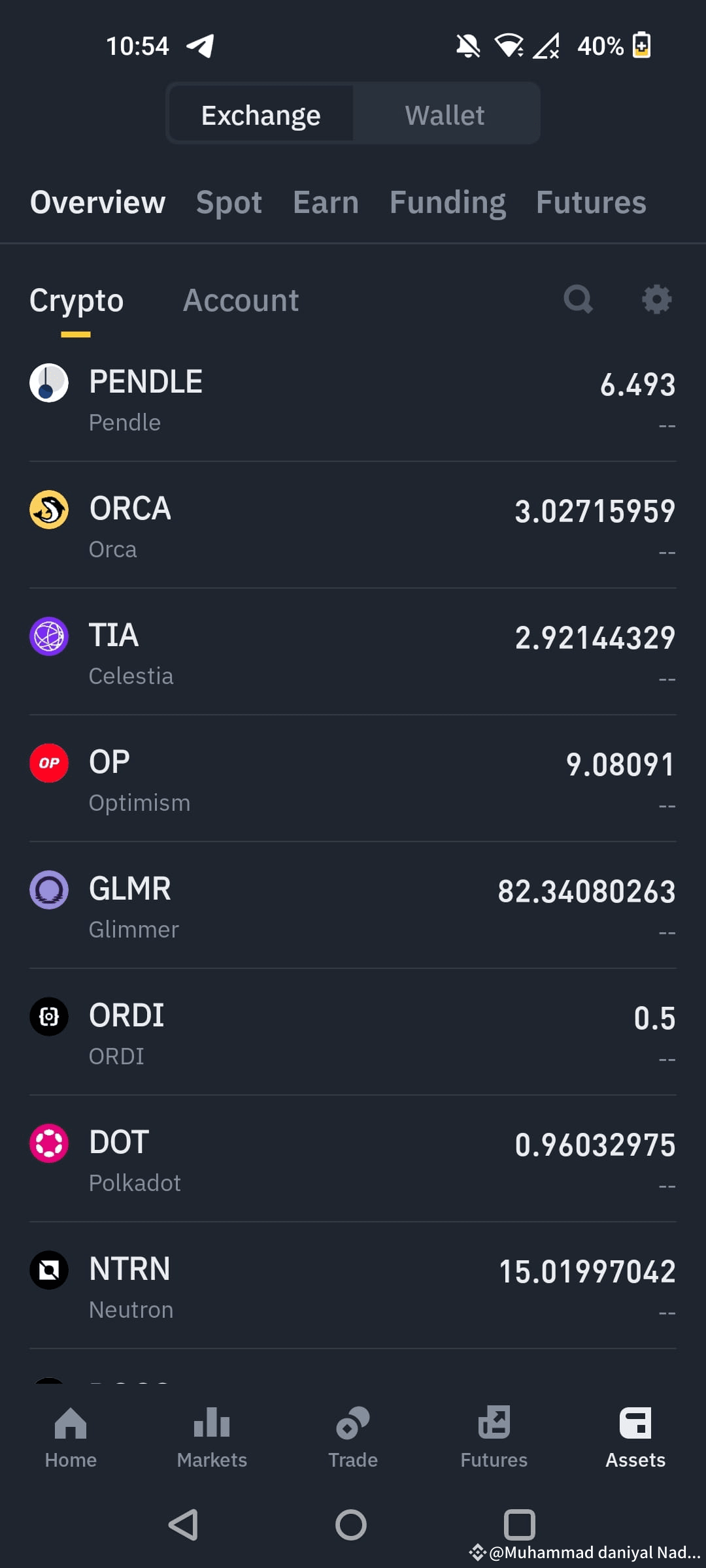Switch to the Earn tab
The image size is (706, 1568).
(x=326, y=203)
